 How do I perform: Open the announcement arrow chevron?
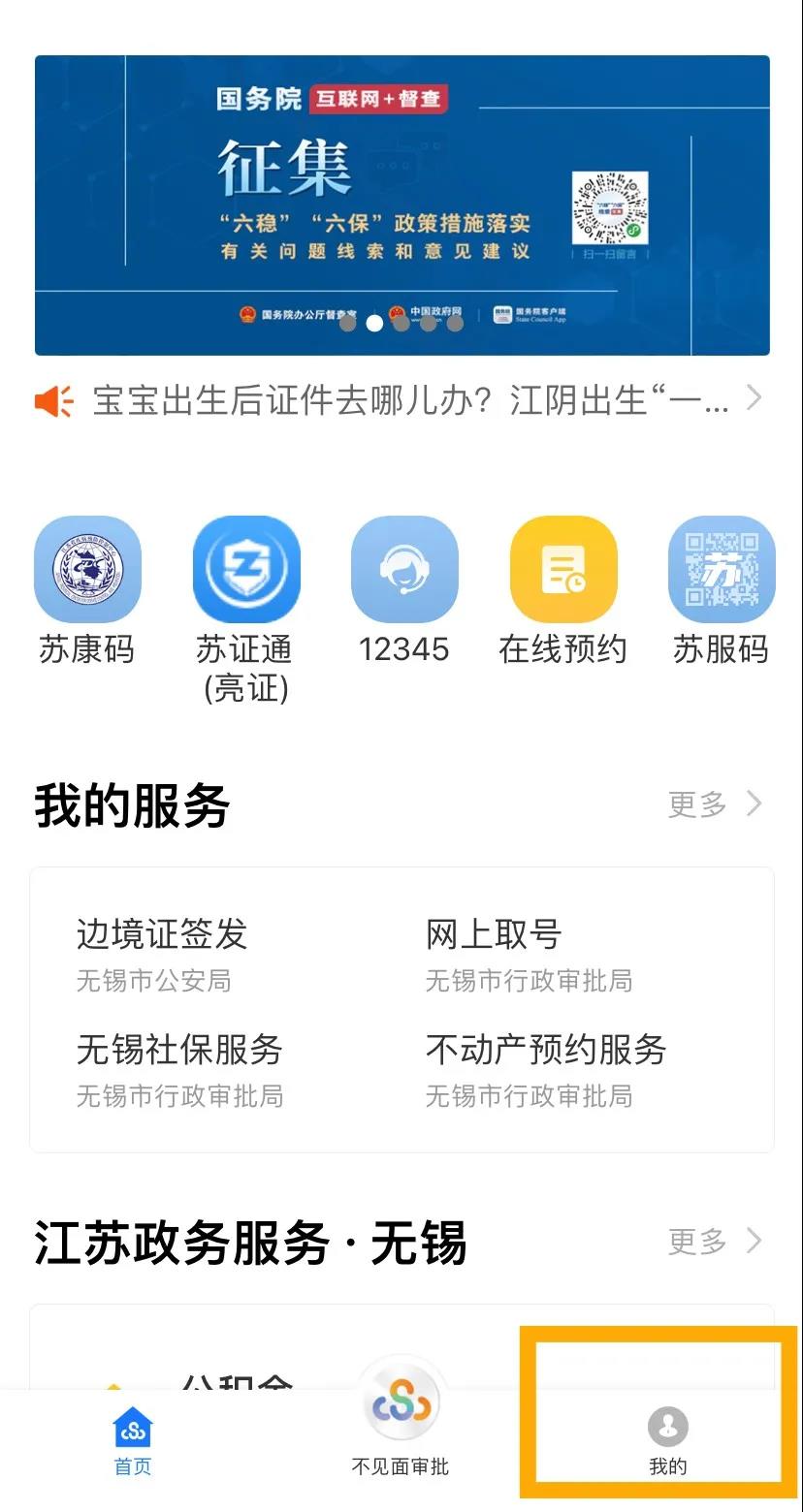754,398
